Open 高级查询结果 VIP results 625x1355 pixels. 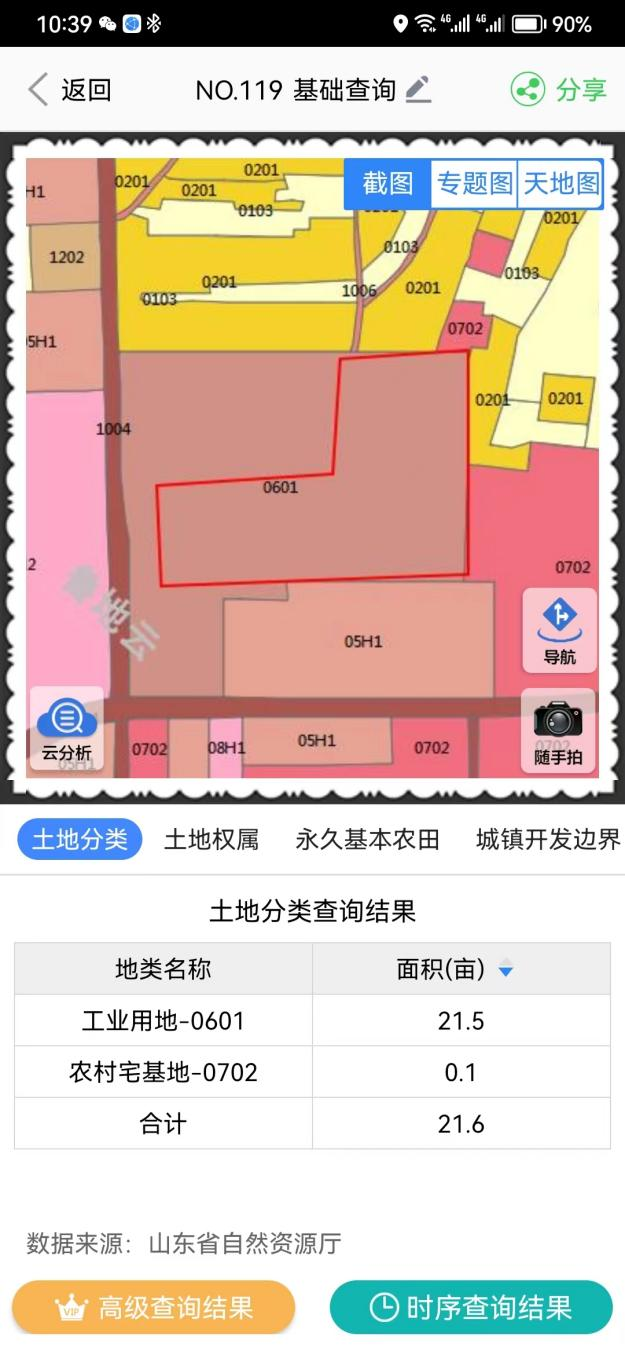[154, 1307]
